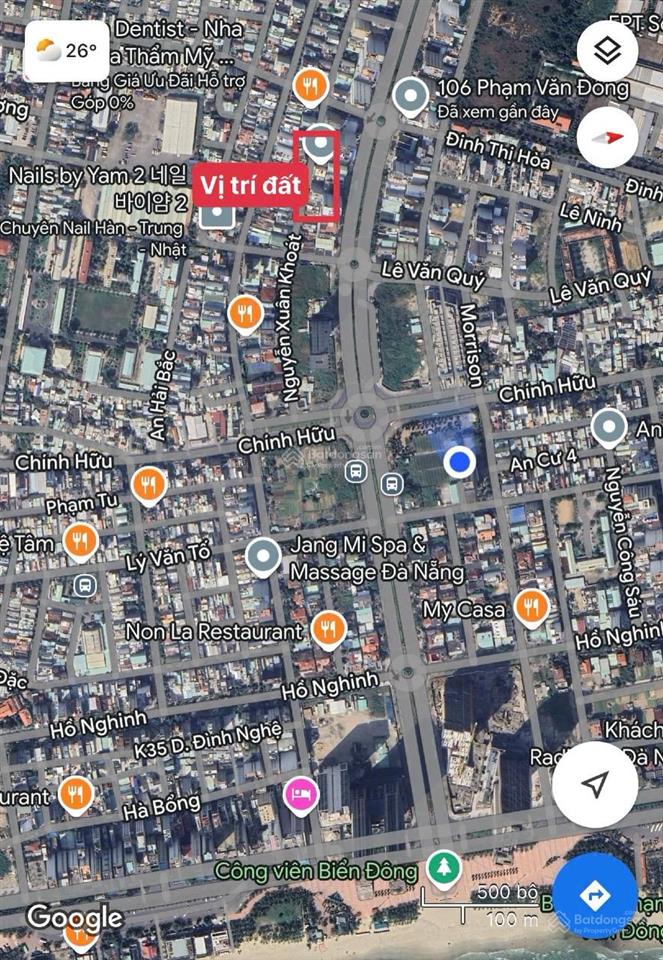Select Công viên Biển Đông park marker
Image resolution: width=663 pixels, height=960 pixels.
(x=442, y=867)
